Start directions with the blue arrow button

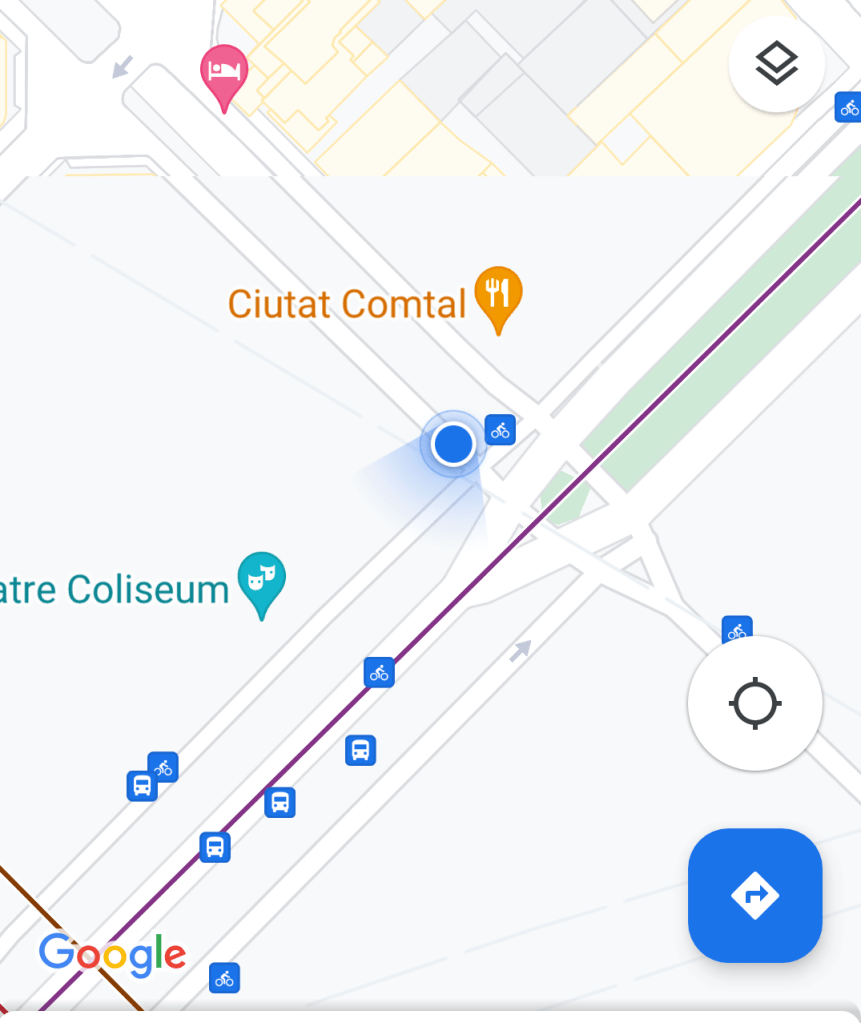(755, 894)
